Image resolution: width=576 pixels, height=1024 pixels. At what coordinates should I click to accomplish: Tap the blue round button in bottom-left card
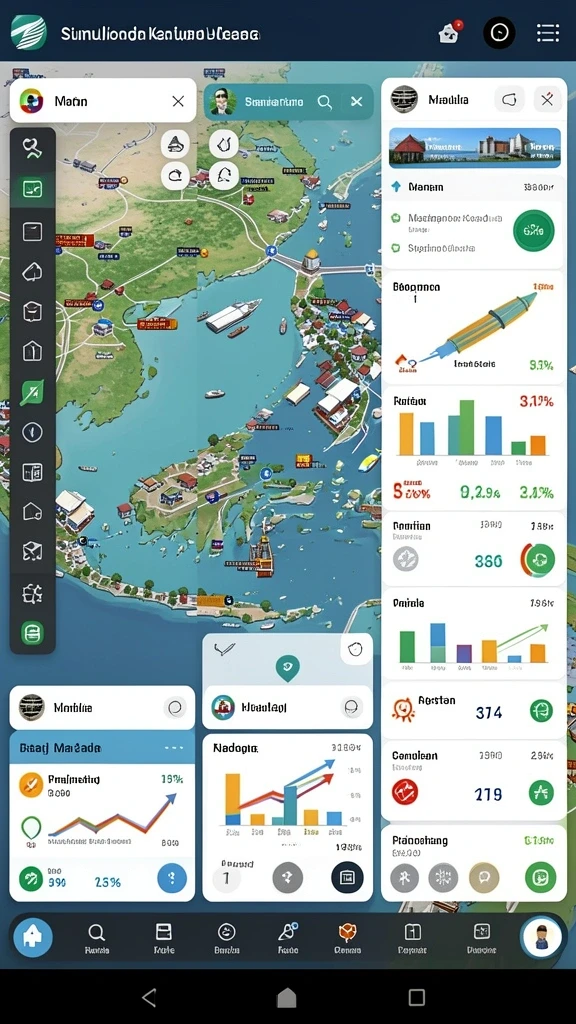click(172, 879)
